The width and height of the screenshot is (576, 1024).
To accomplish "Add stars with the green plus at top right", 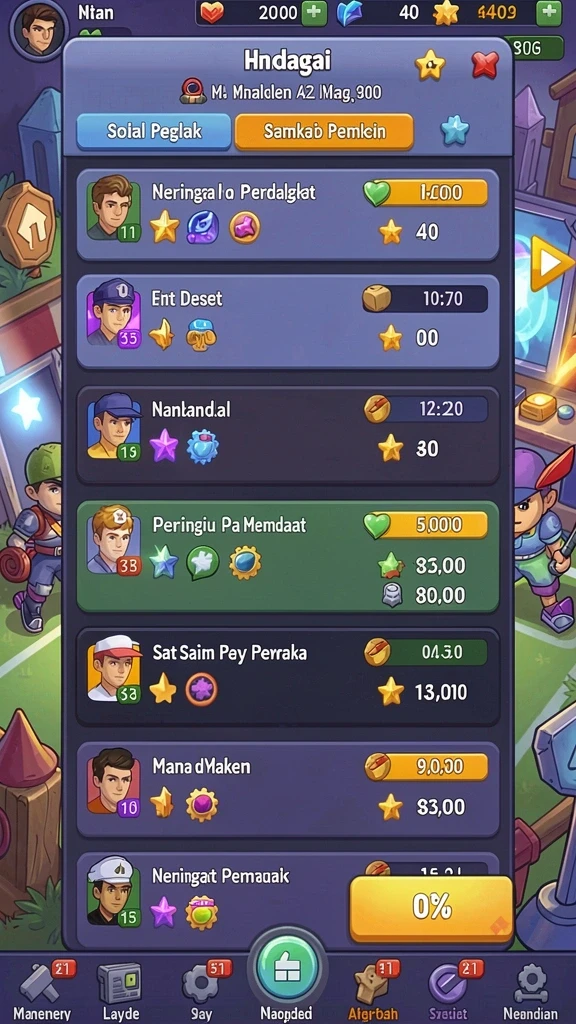I will [x=549, y=13].
